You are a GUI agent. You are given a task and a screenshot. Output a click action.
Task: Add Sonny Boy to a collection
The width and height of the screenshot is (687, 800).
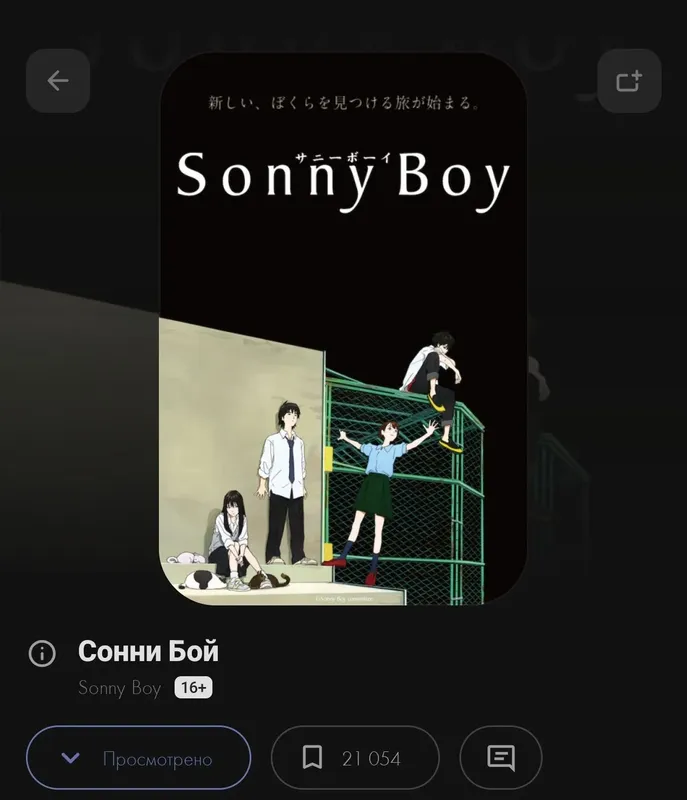pyautogui.click(x=629, y=81)
